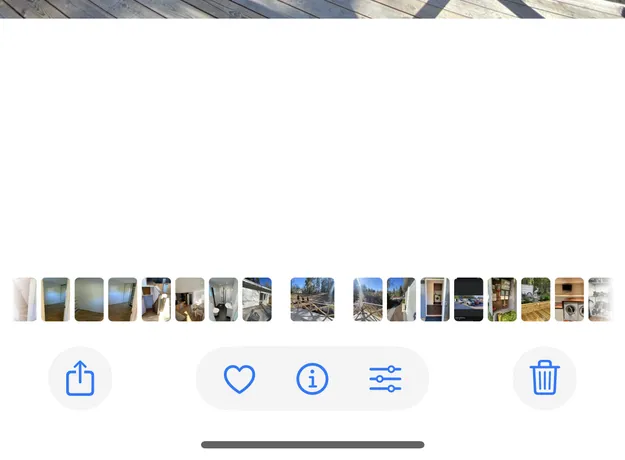Select the enlarged current deck photo thumbnail
Viewport: 625px width, 460px height.
click(312, 299)
